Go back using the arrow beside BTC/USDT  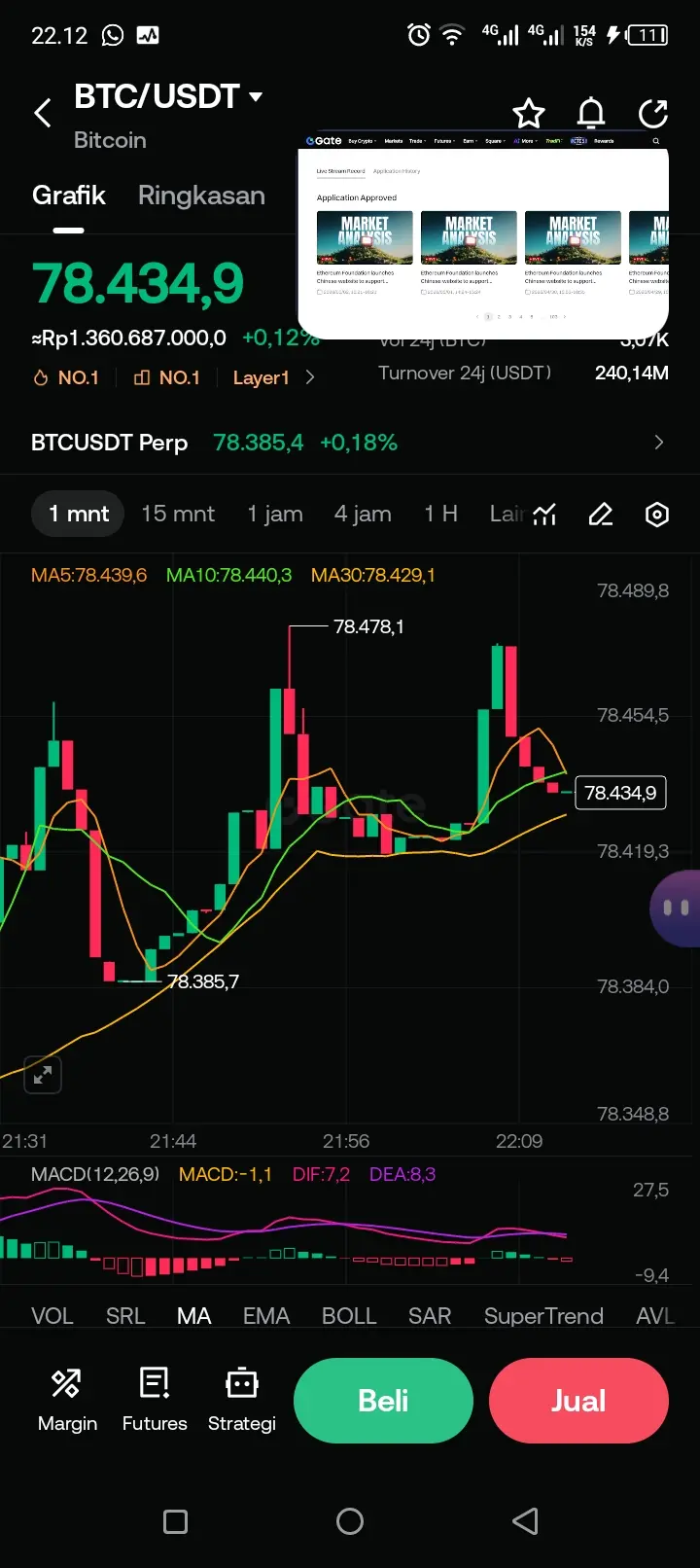click(x=43, y=113)
